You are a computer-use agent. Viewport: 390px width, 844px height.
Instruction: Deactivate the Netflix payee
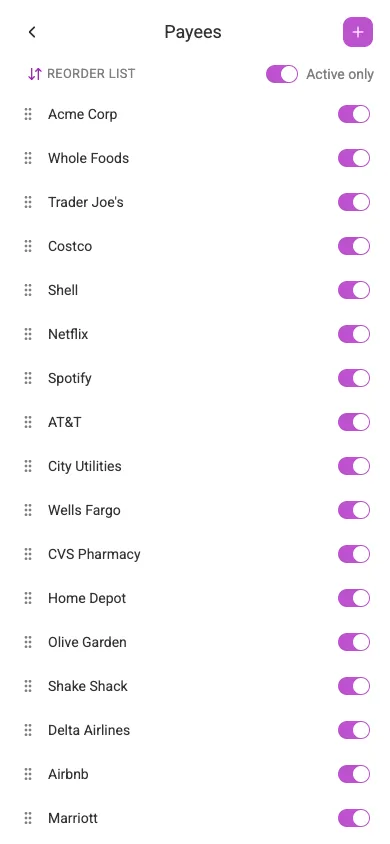(x=353, y=334)
